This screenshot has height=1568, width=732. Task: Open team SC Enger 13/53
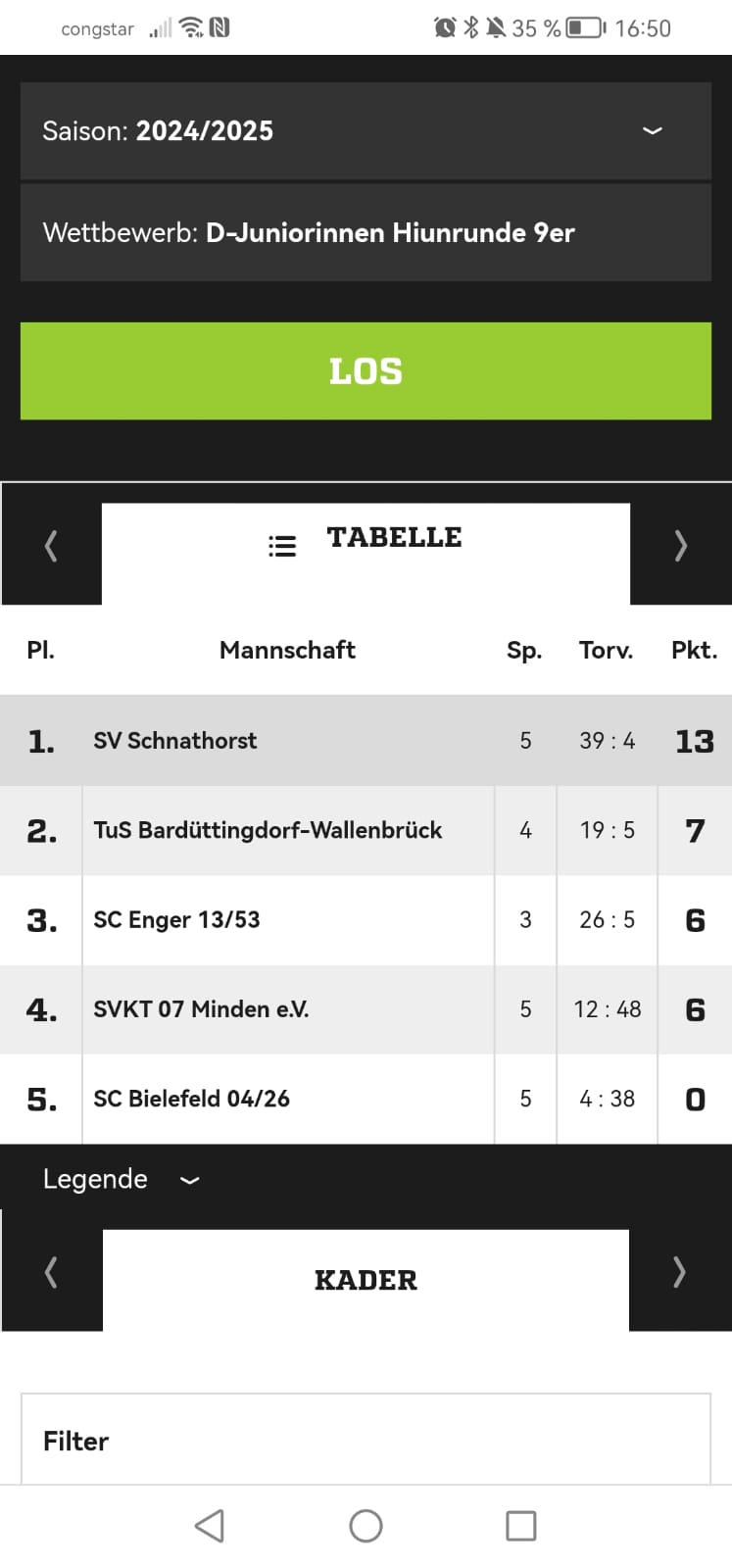click(x=176, y=919)
